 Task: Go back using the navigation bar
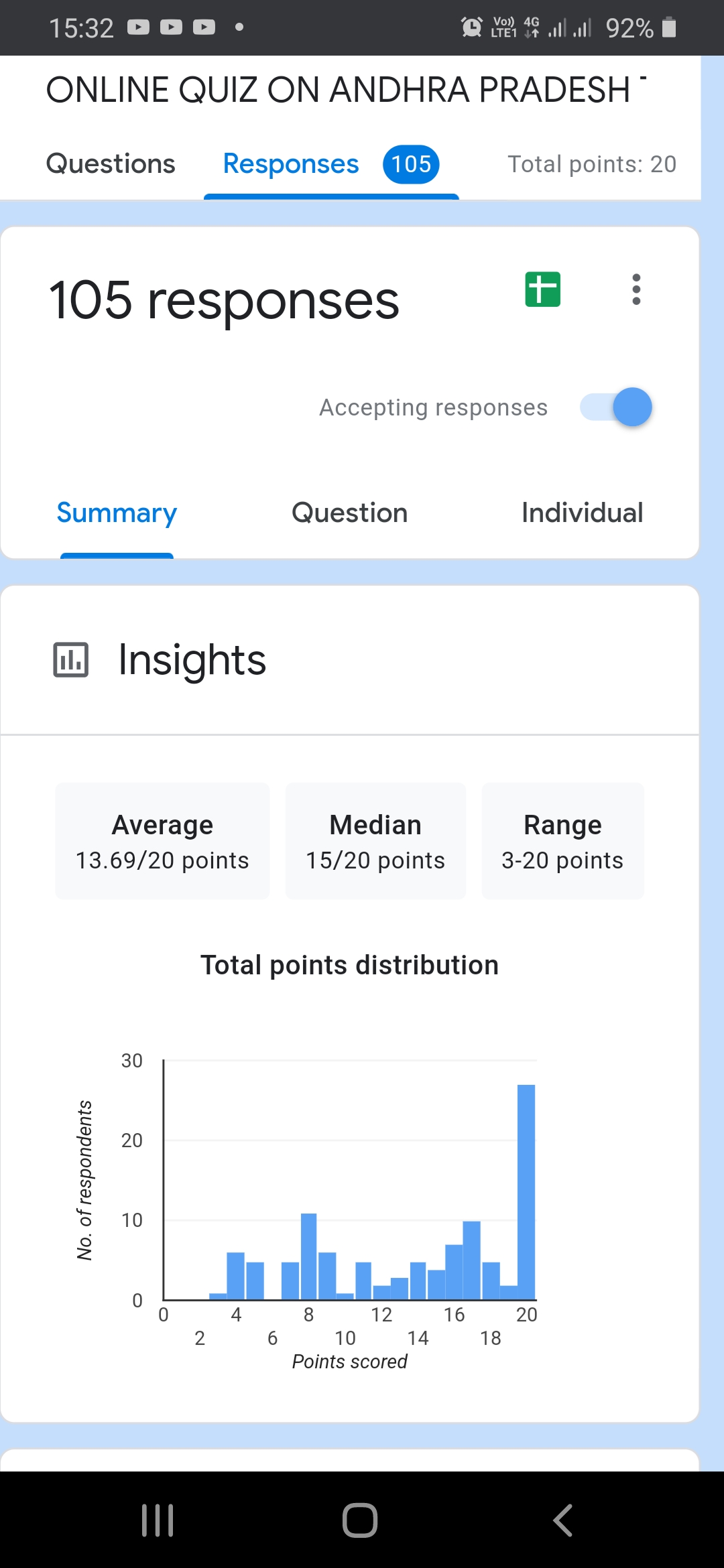(x=562, y=1520)
